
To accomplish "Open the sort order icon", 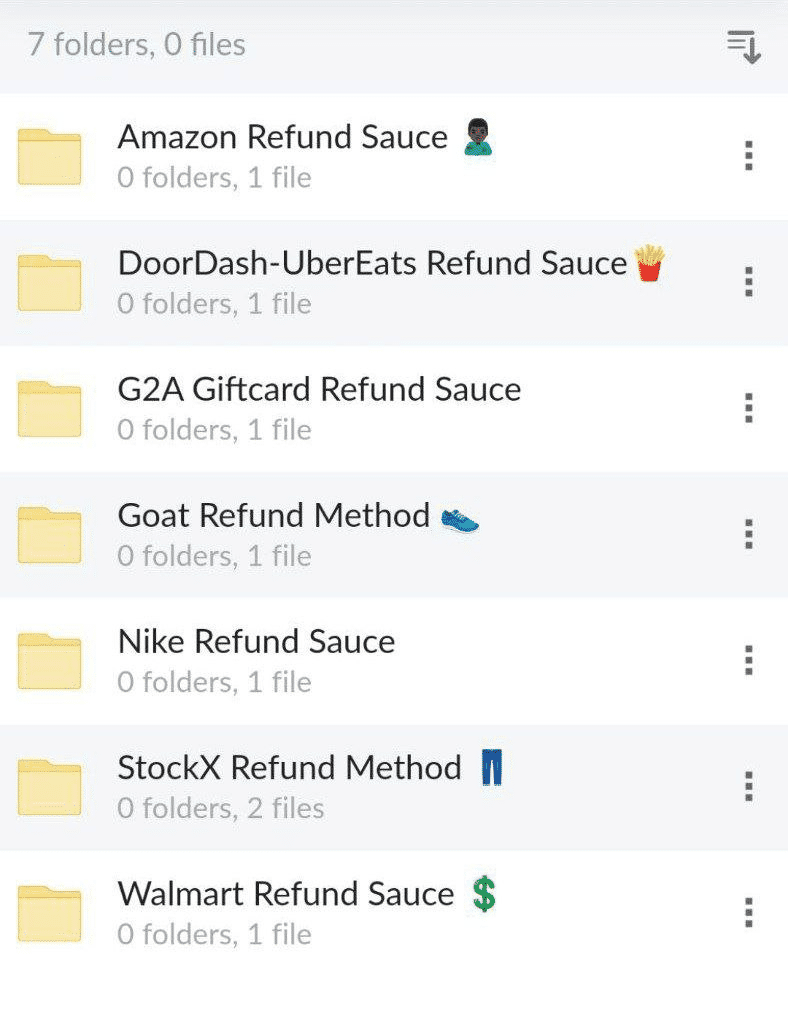I will tap(744, 46).
